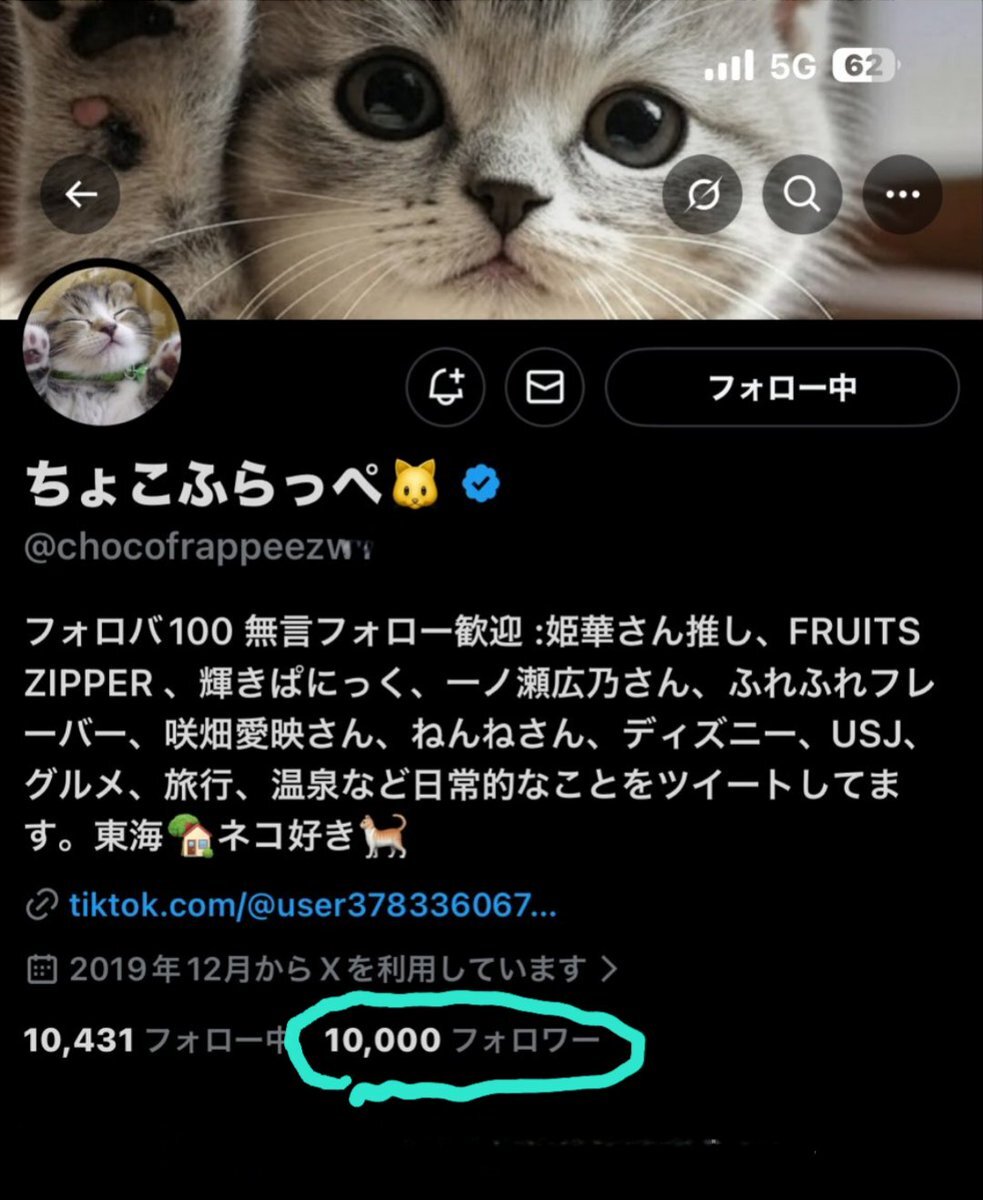983x1200 pixels.
Task: Send a direct message via the envelope
Action: pos(545,387)
